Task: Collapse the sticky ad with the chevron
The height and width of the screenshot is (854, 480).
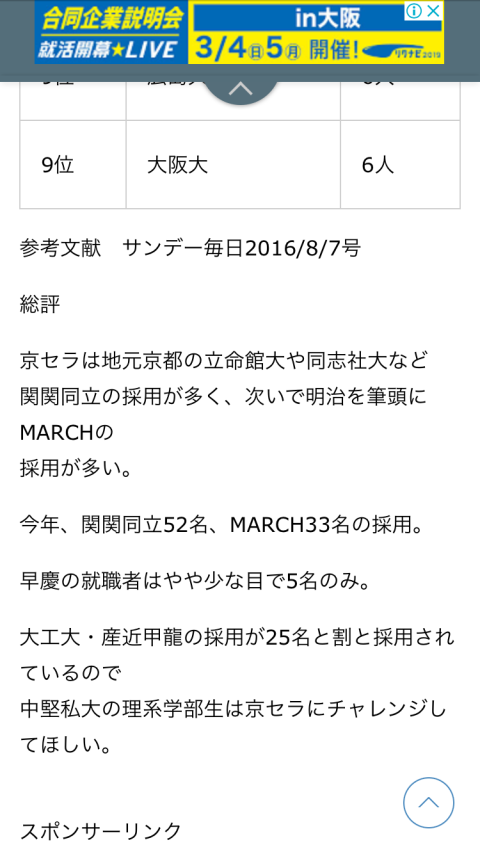Action: [240, 89]
